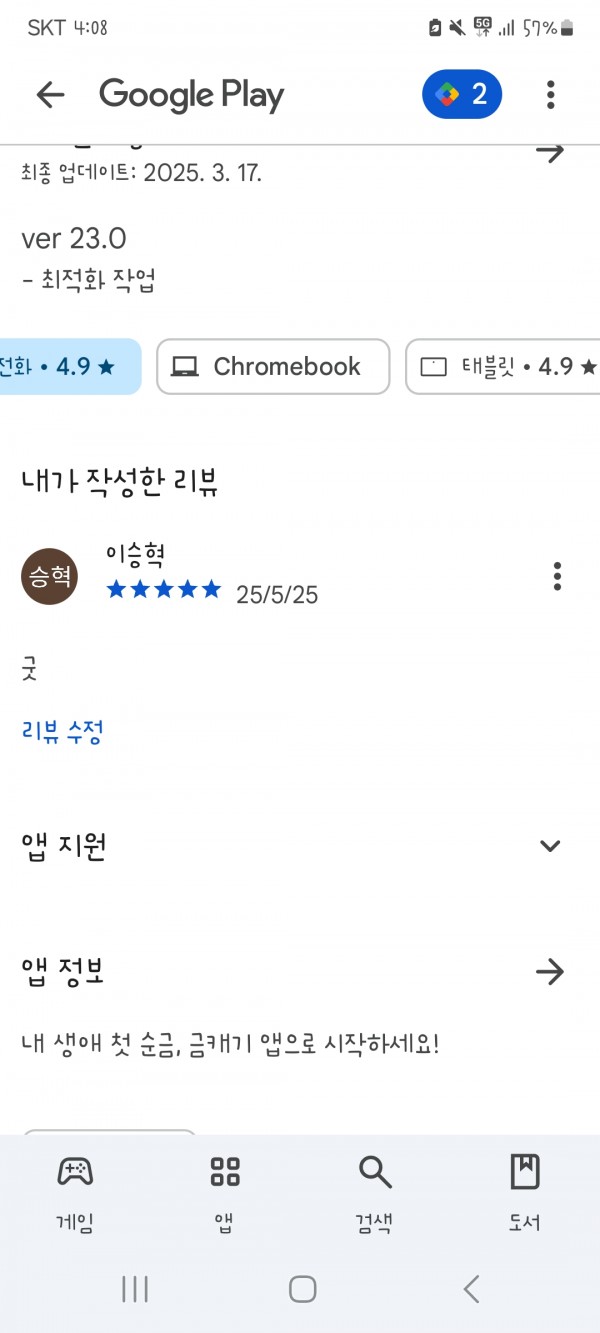This screenshot has height=1333, width=600.
Task: Open the Play Points badge showing 2
Action: click(462, 95)
